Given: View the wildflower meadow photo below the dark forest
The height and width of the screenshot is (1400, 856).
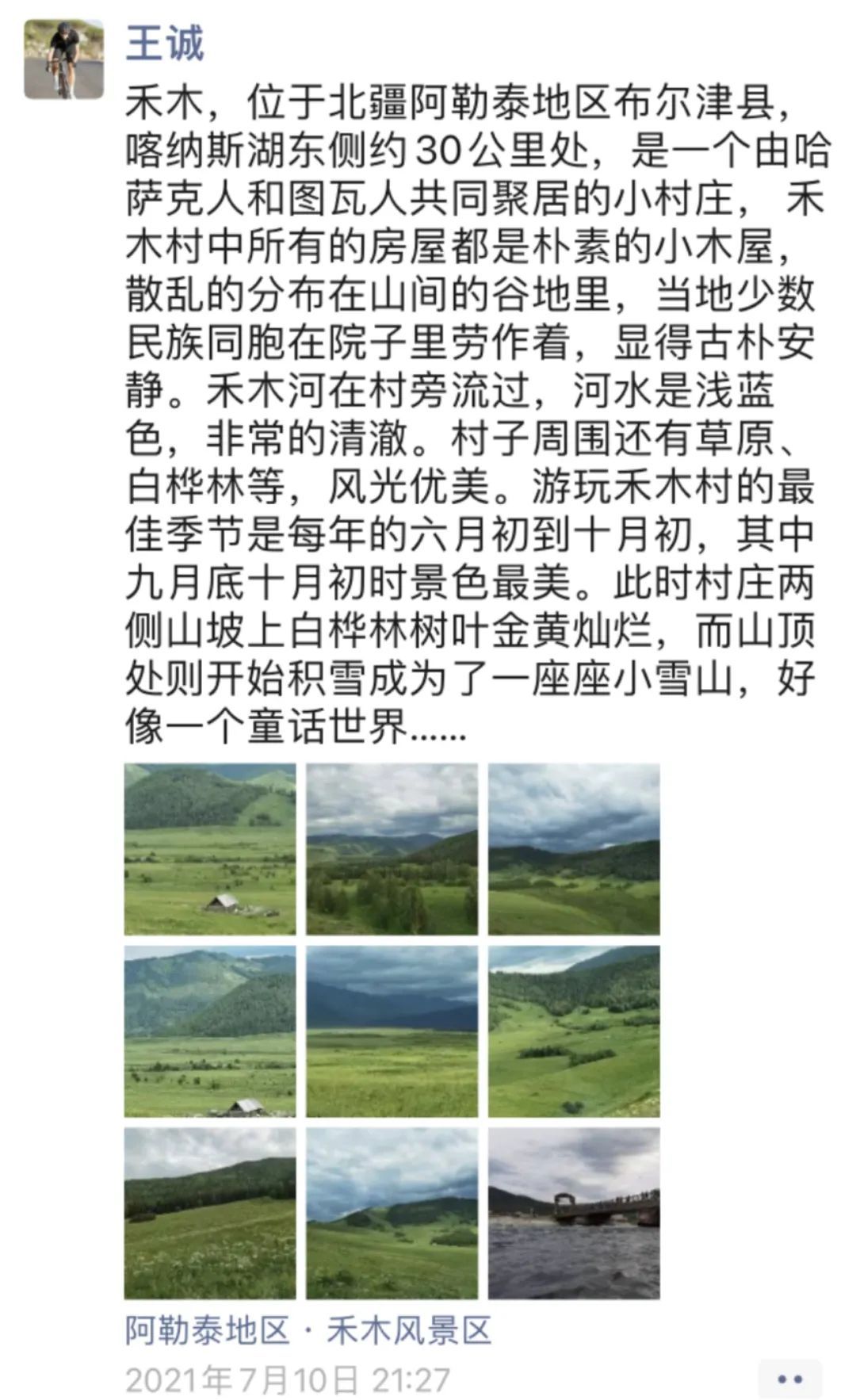Looking at the screenshot, I should point(210,1213).
